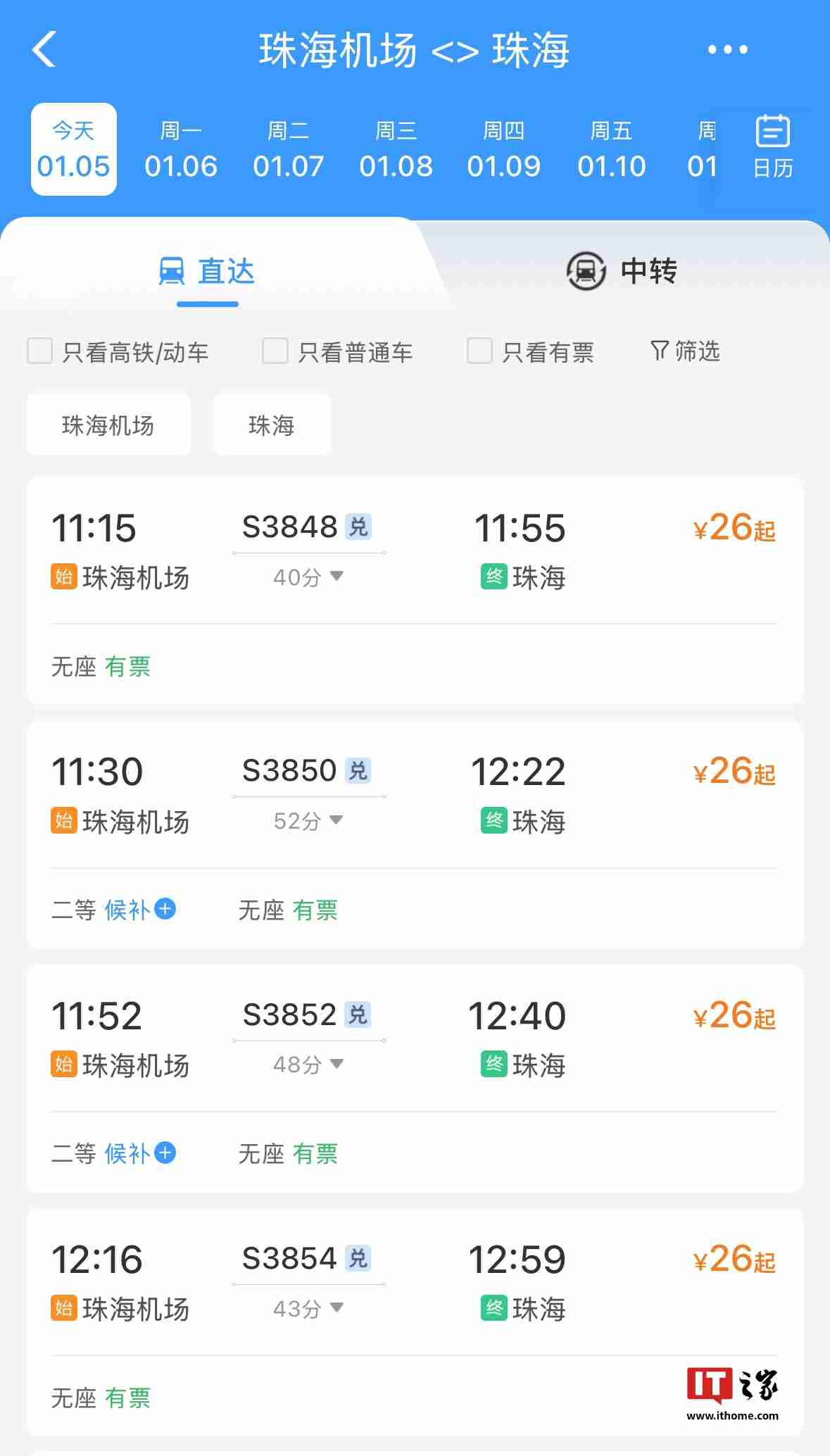
Task: Check the 只看普通车 filter
Action: click(x=275, y=351)
